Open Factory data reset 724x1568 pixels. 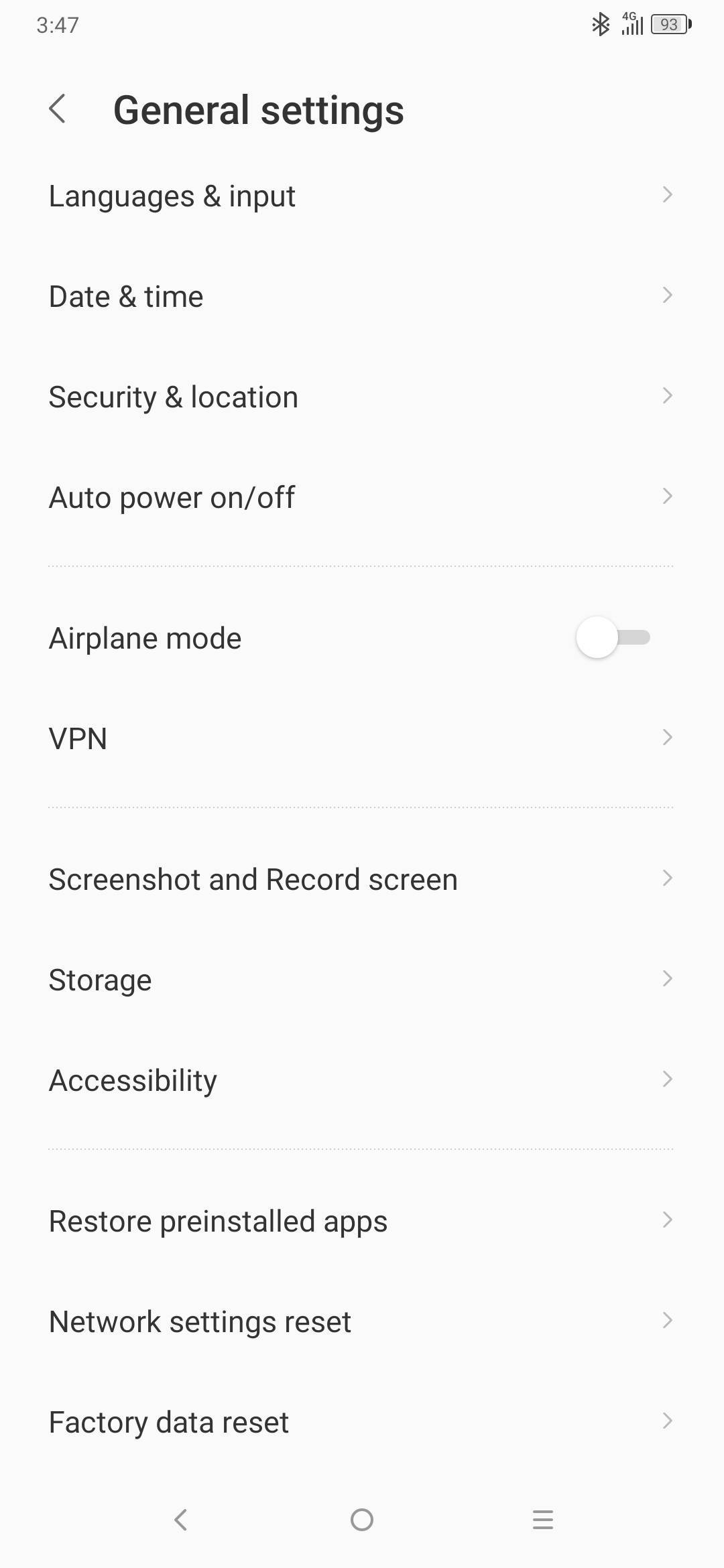coord(361,1422)
